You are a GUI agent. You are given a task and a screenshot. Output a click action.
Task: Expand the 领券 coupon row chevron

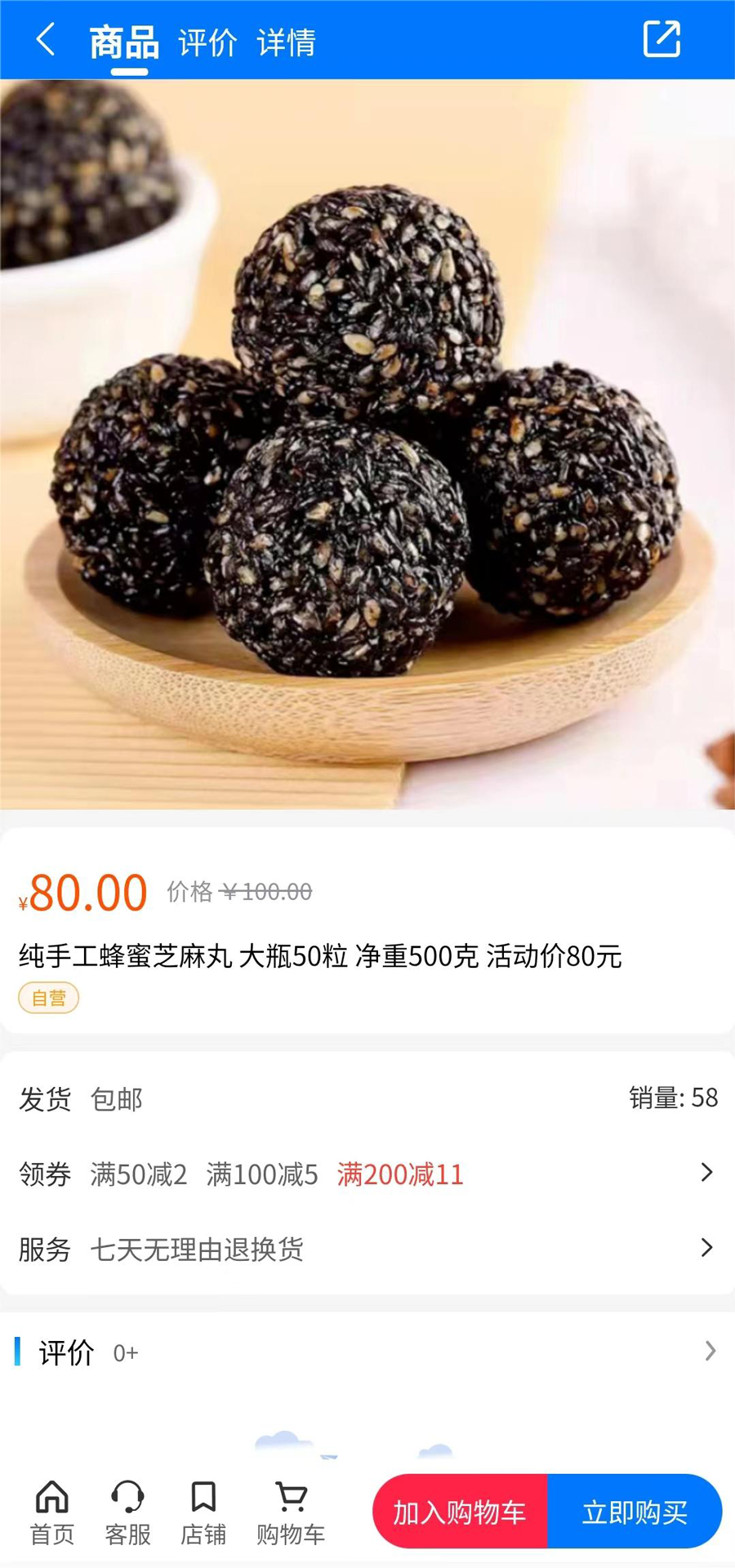[706, 1174]
